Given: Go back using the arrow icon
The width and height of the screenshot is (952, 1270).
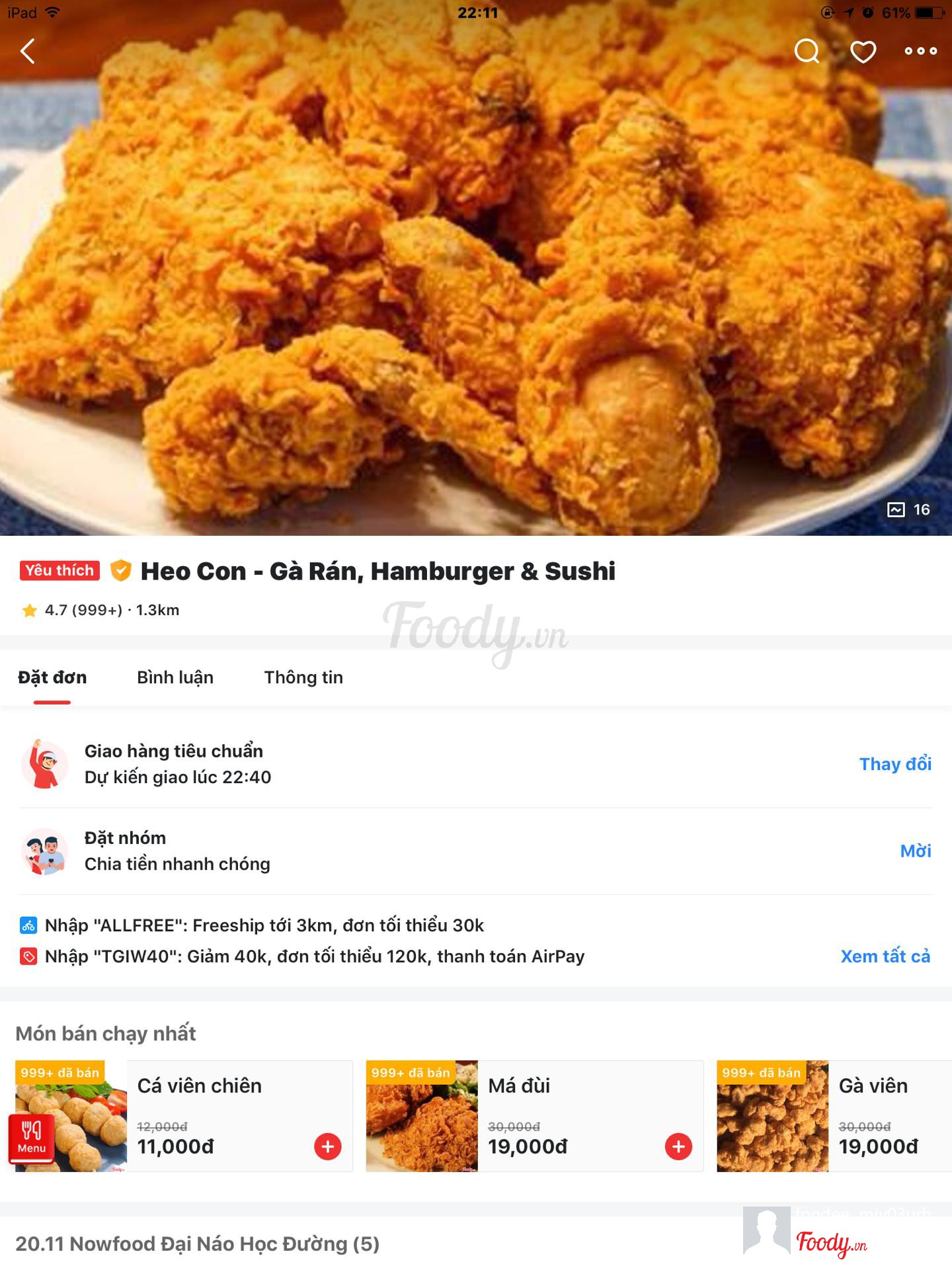Looking at the screenshot, I should click(28, 51).
